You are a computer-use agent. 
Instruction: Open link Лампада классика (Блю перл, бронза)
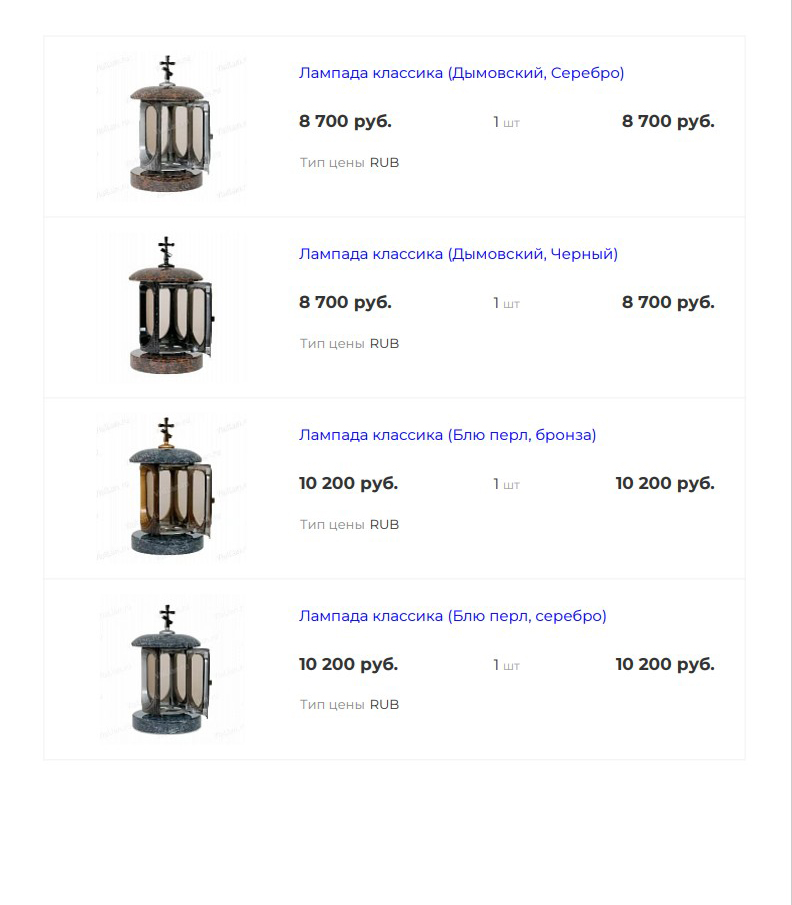[x=447, y=435]
